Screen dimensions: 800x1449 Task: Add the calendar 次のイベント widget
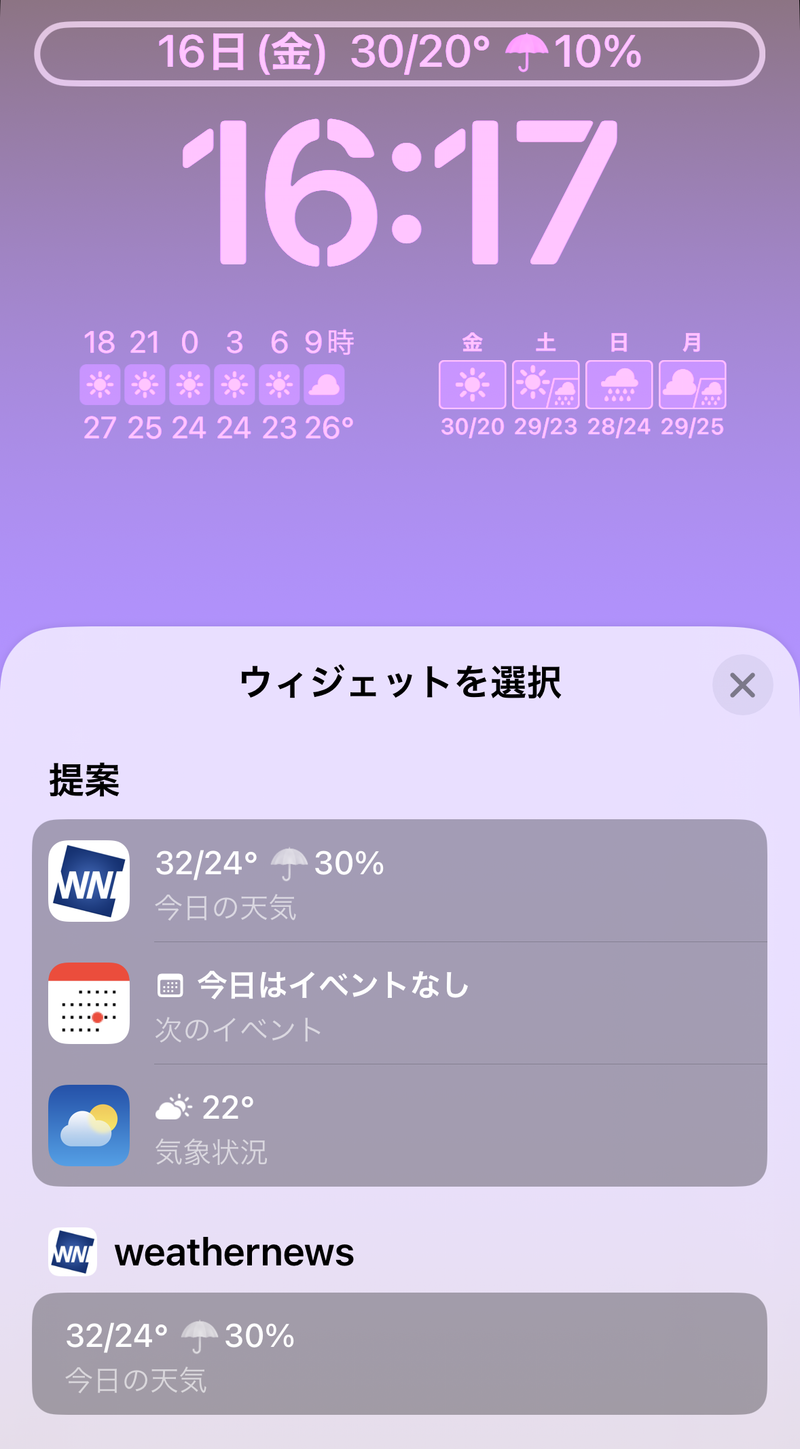400,1003
